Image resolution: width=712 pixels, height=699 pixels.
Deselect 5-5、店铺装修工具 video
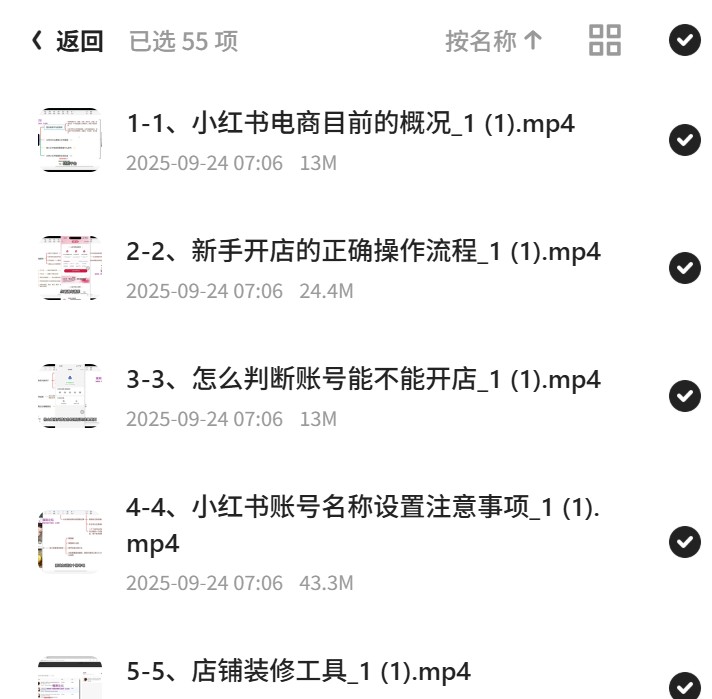click(685, 686)
